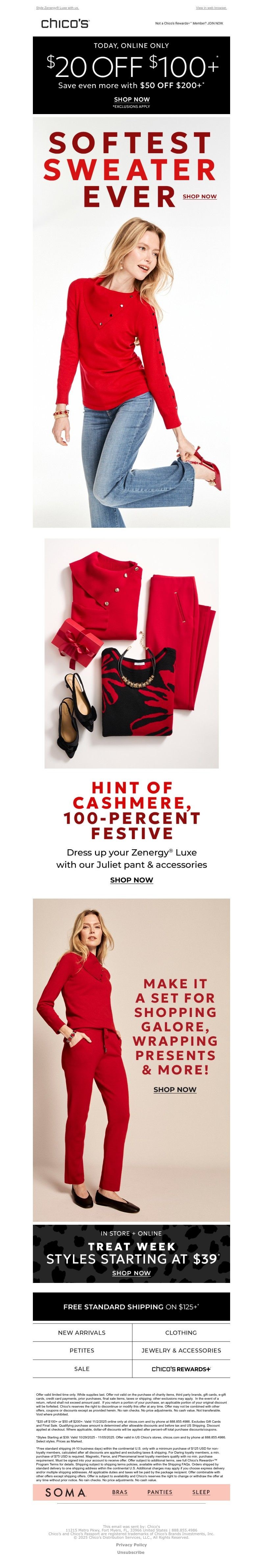Open the Sale category

point(82,1368)
